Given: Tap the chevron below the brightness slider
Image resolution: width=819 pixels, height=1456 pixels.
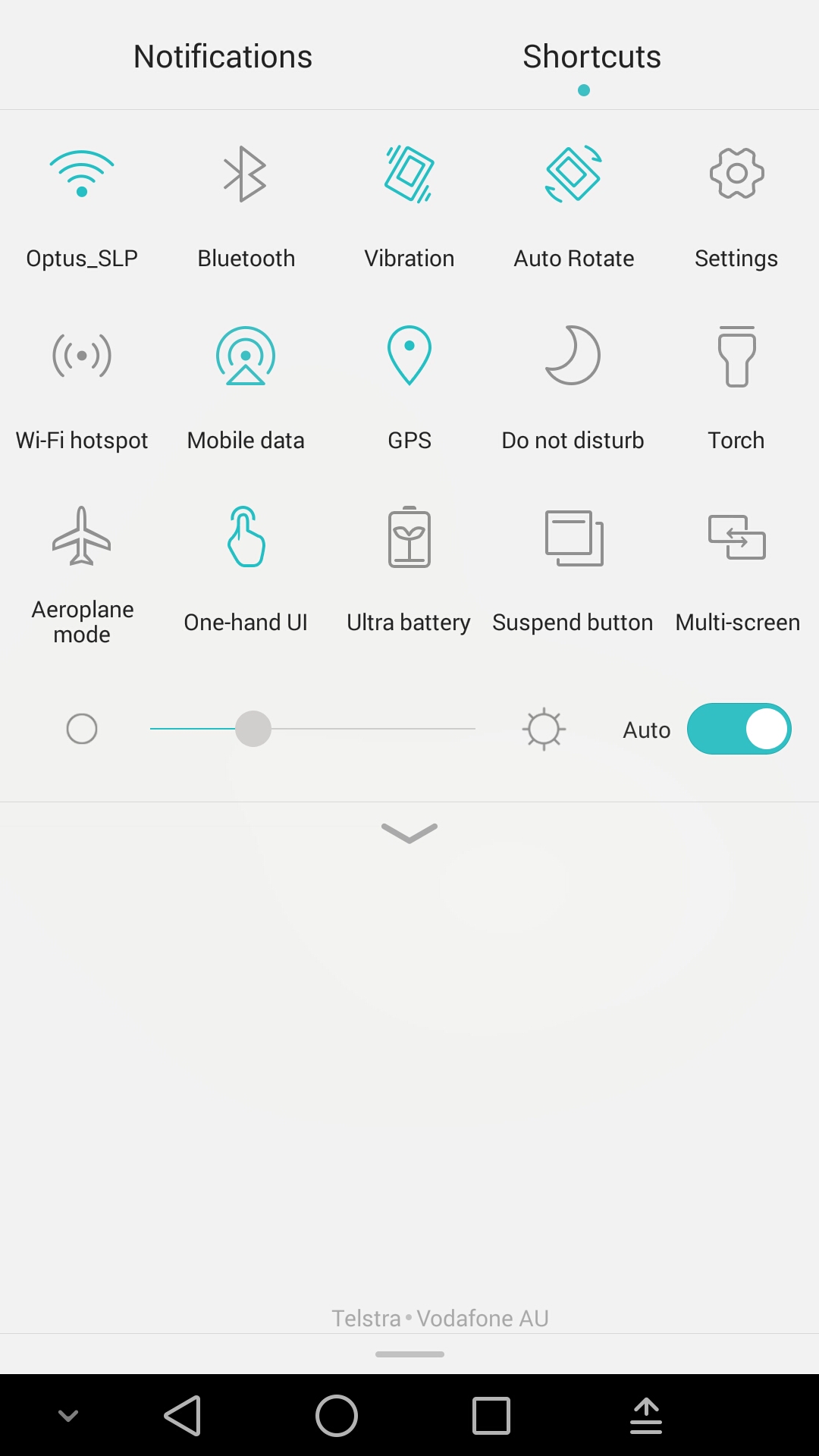Looking at the screenshot, I should click(409, 833).
